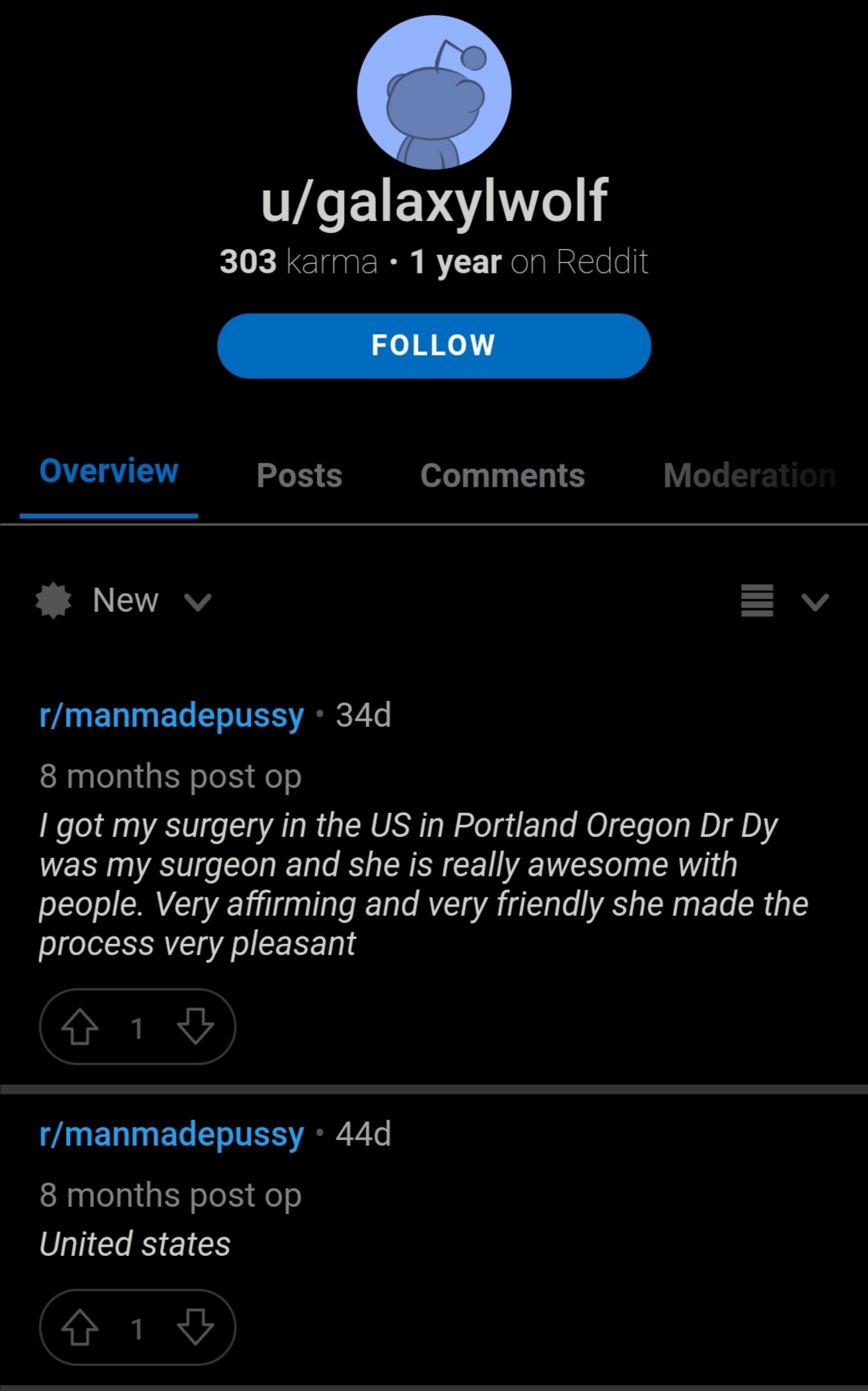This screenshot has width=868, height=1391.
Task: View the user's avatar
Action: pyautogui.click(x=434, y=92)
